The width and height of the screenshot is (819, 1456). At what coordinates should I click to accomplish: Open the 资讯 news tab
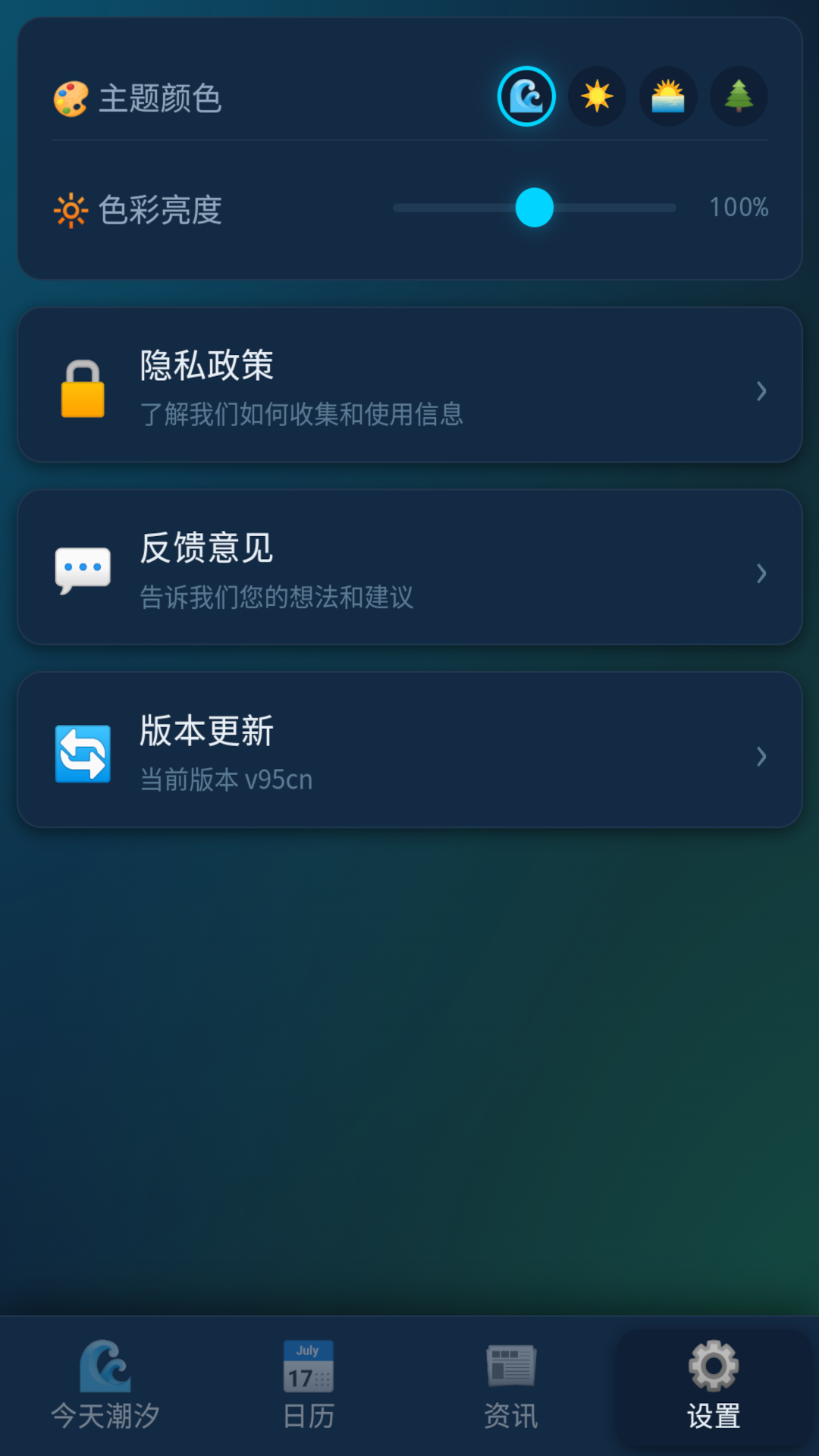(511, 1386)
